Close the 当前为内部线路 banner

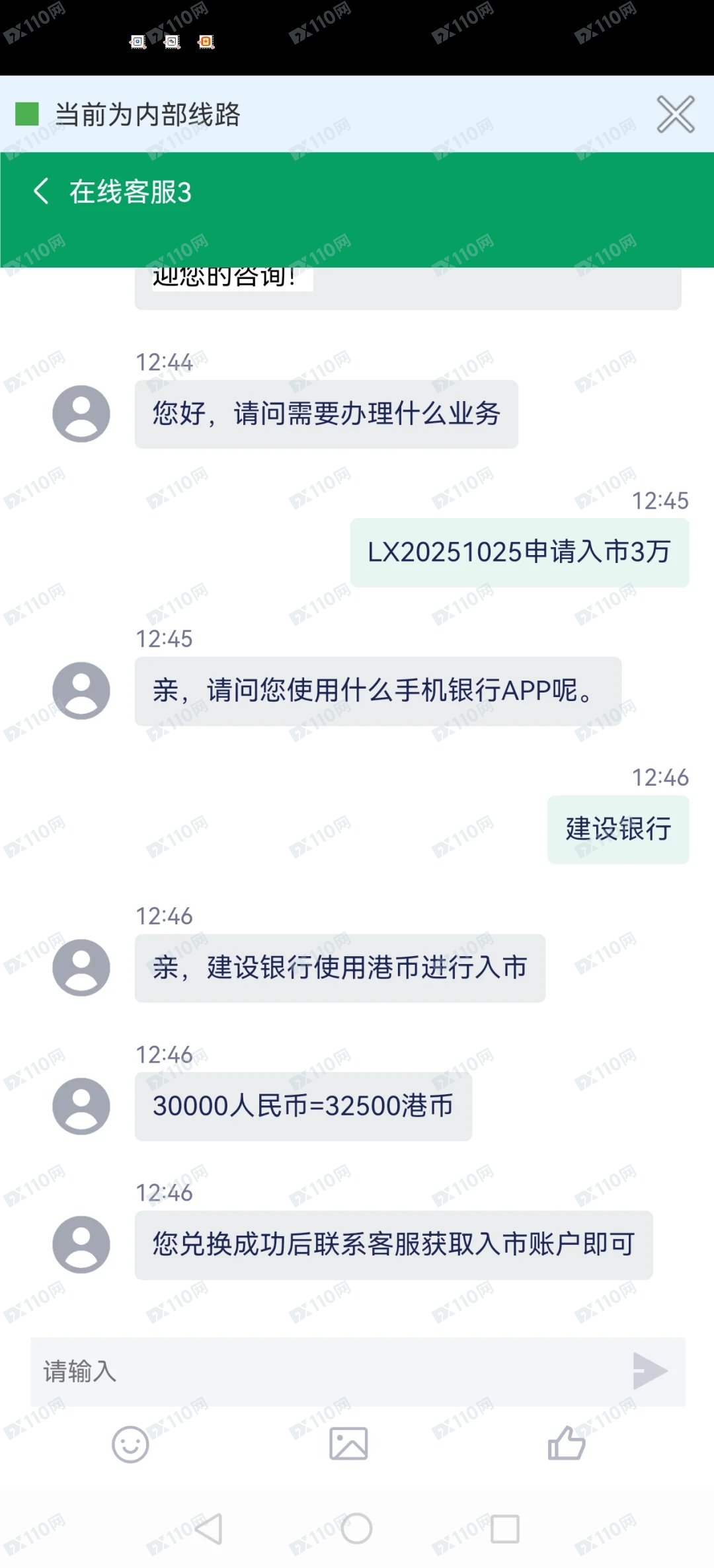(675, 114)
